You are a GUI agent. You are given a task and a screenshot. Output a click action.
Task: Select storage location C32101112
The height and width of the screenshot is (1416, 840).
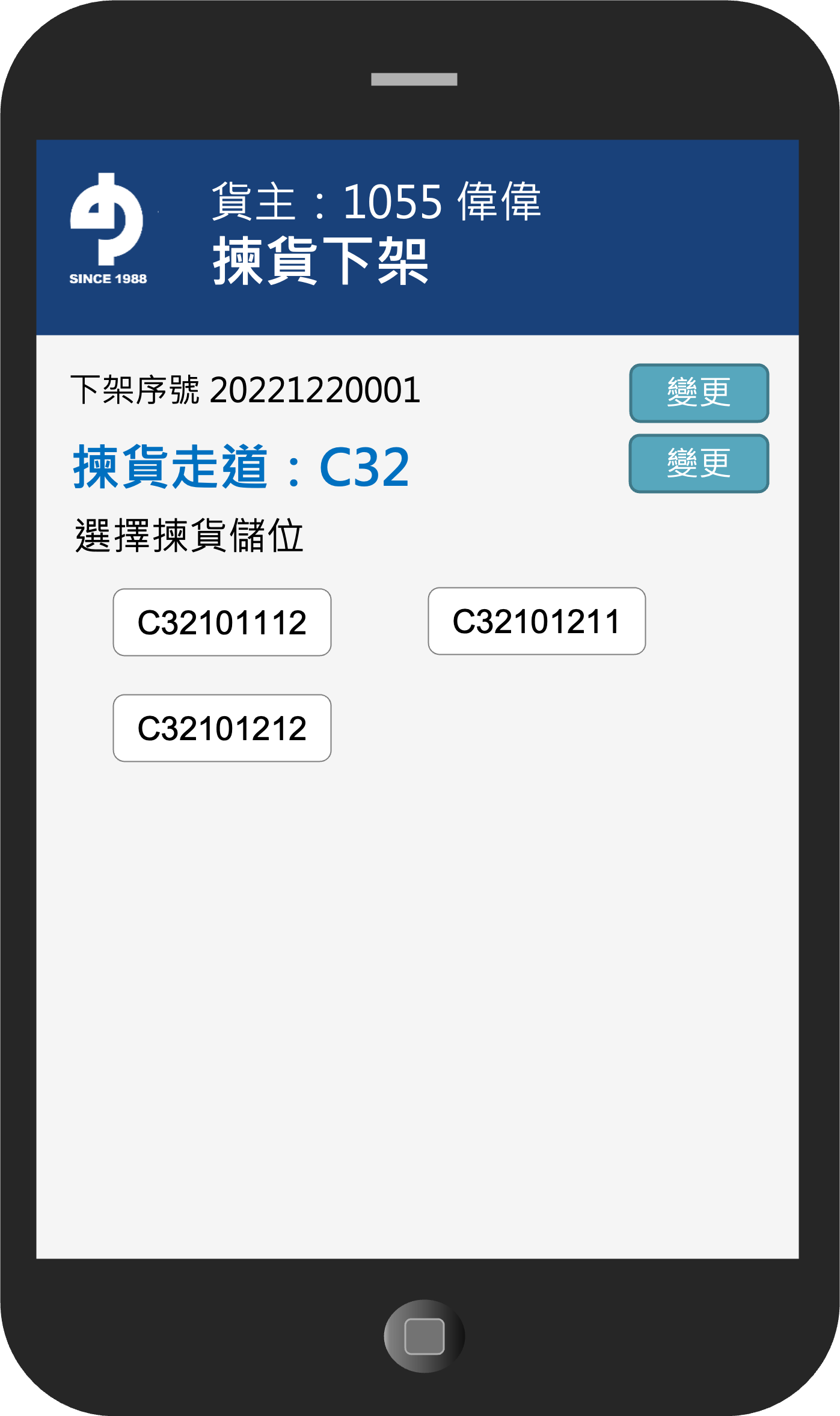pos(222,622)
